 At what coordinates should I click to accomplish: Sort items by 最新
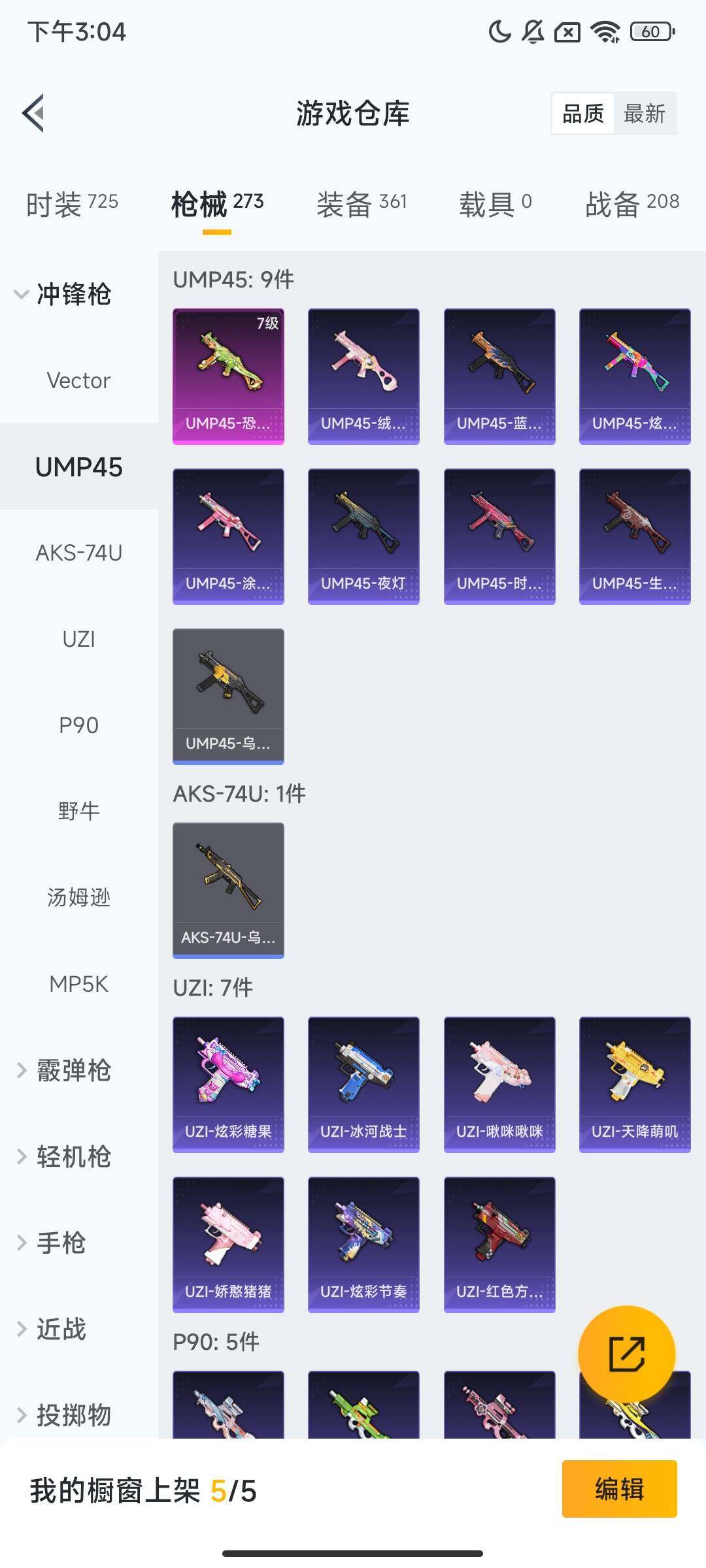(x=644, y=114)
